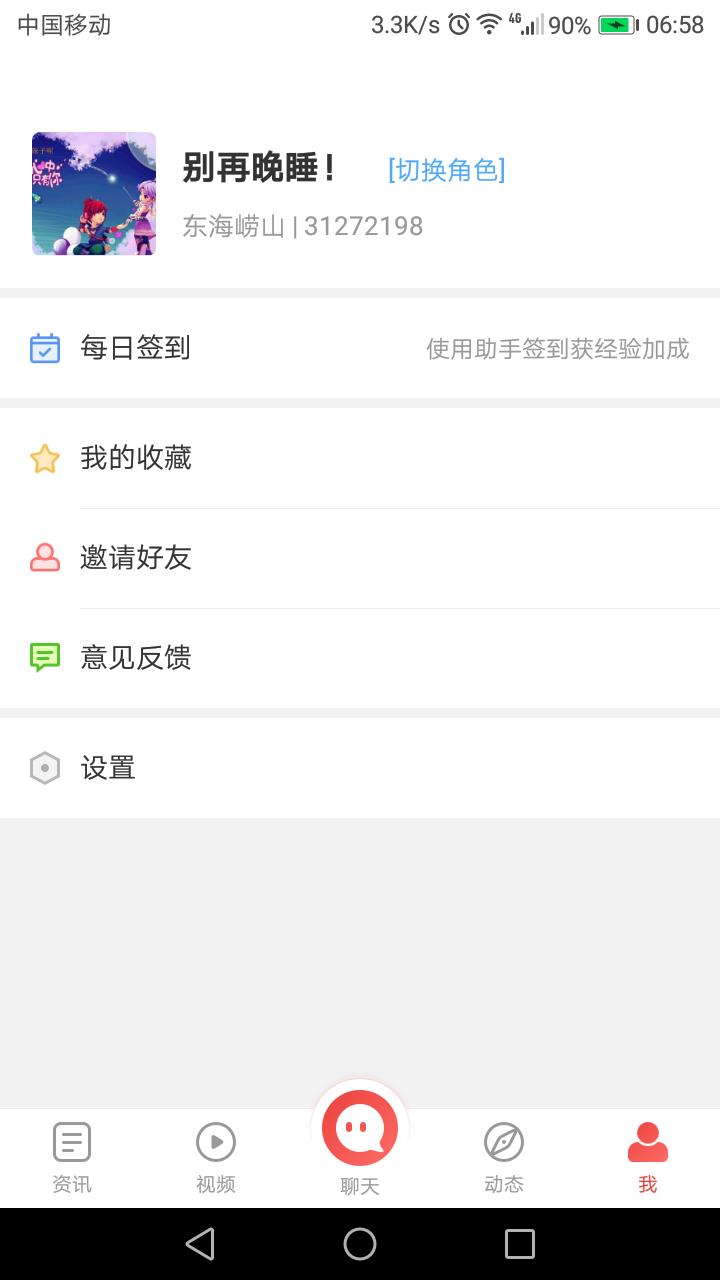Image resolution: width=720 pixels, height=1280 pixels.
Task: Switch to the 动态 moments tab
Action: pyautogui.click(x=504, y=1158)
